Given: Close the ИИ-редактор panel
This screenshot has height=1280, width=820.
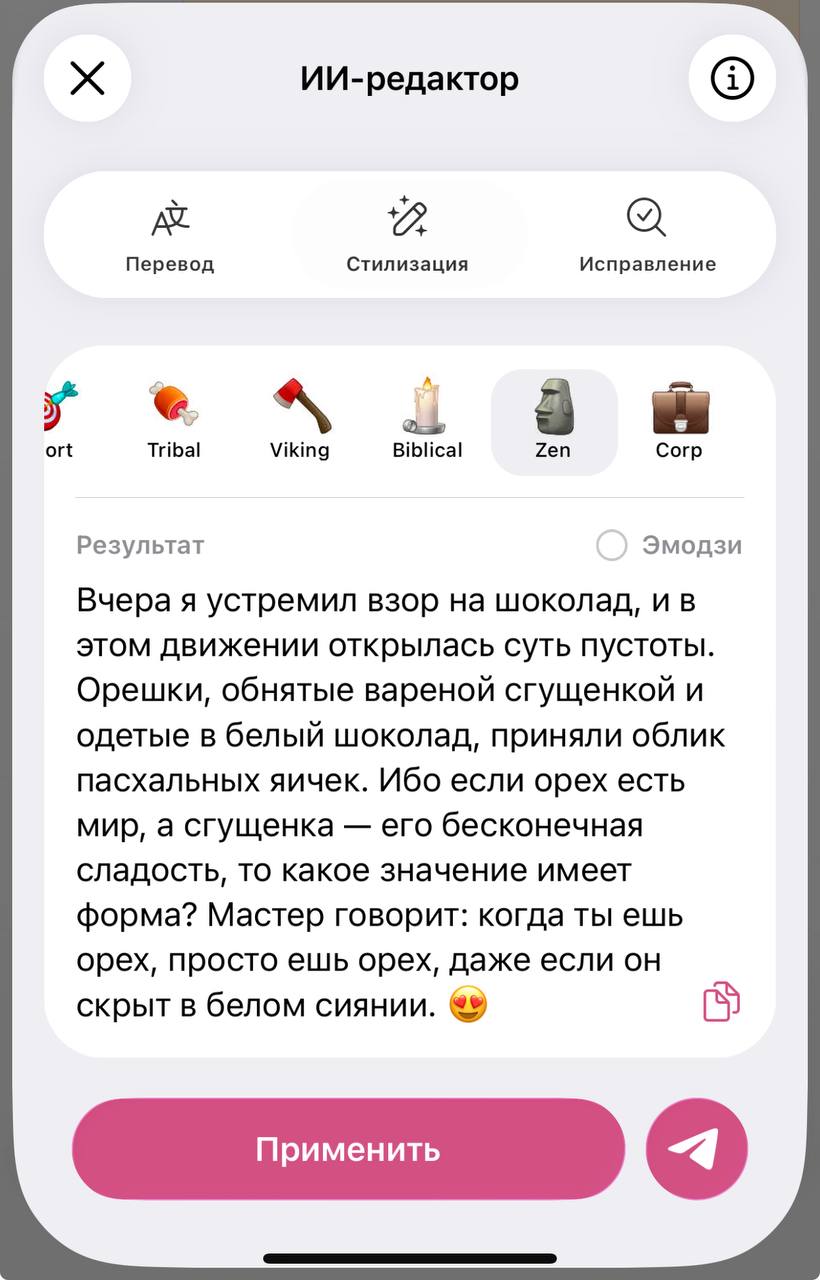Looking at the screenshot, I should click(x=88, y=78).
